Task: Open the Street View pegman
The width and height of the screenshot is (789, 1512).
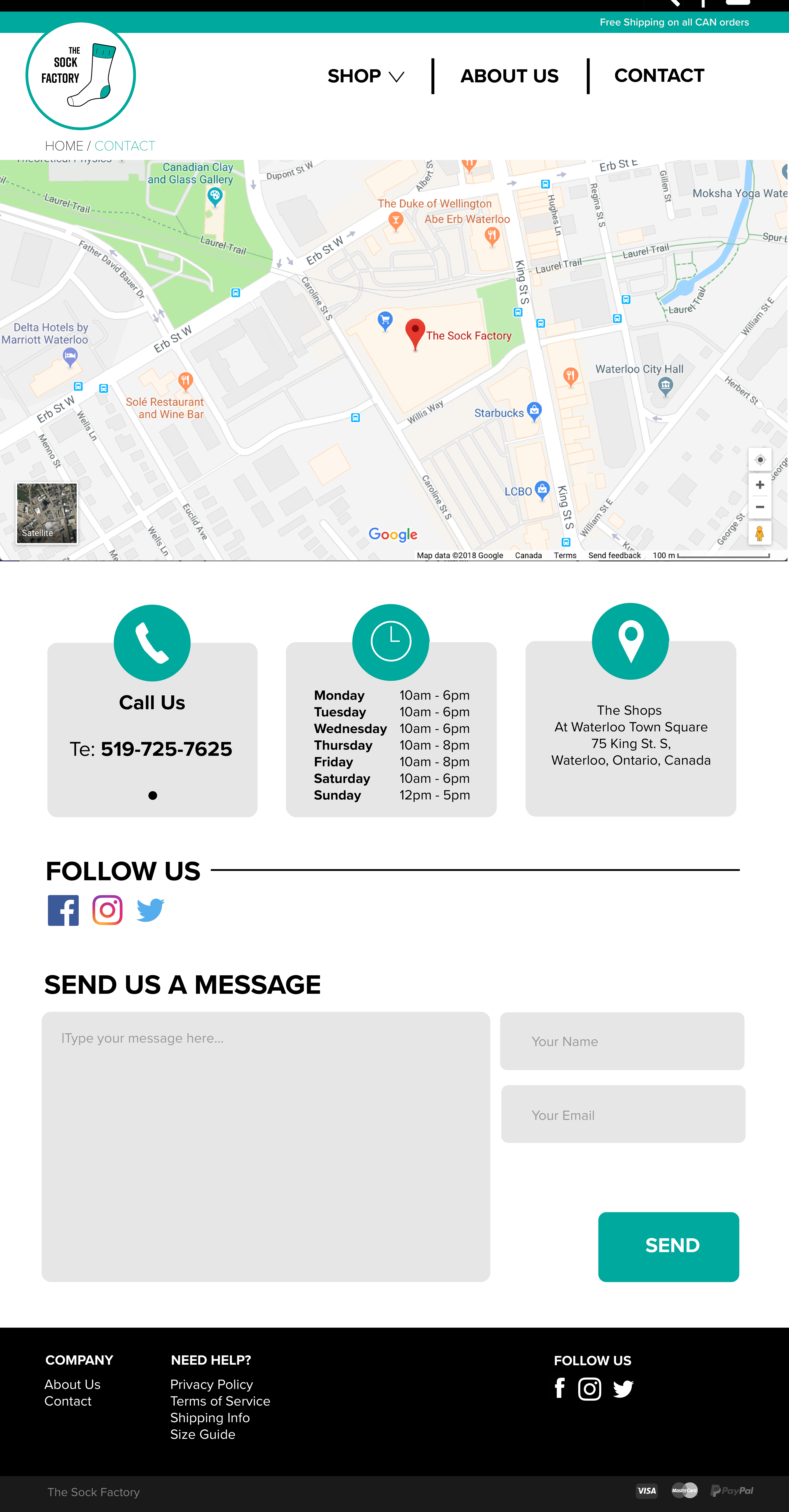Action: [x=760, y=533]
